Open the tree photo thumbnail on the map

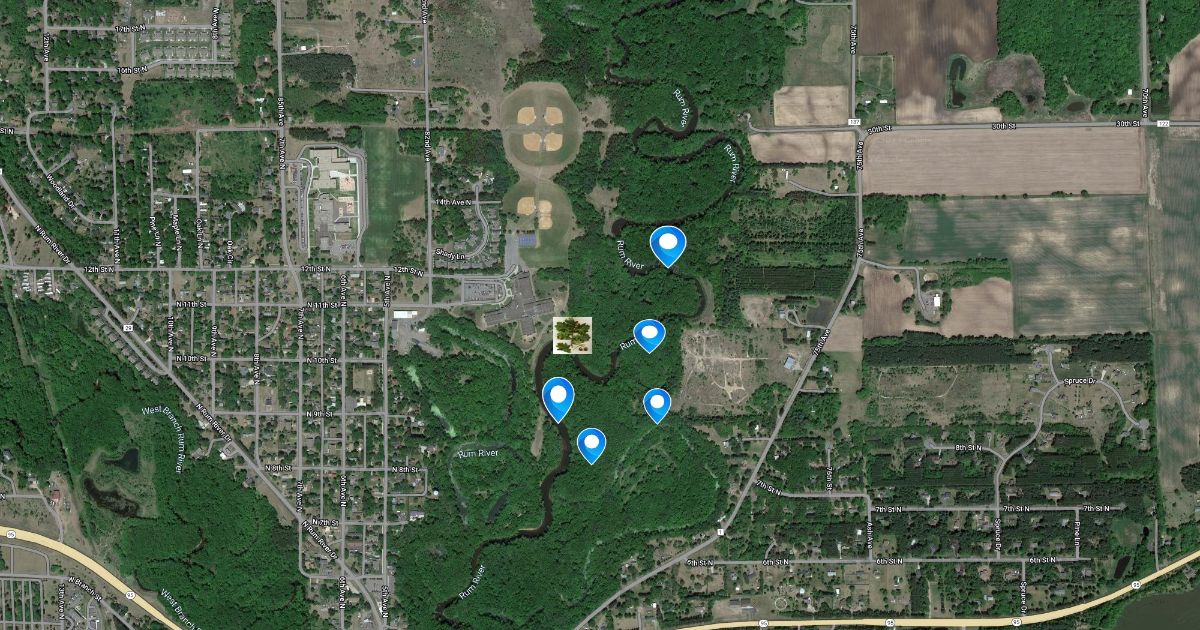(572, 334)
